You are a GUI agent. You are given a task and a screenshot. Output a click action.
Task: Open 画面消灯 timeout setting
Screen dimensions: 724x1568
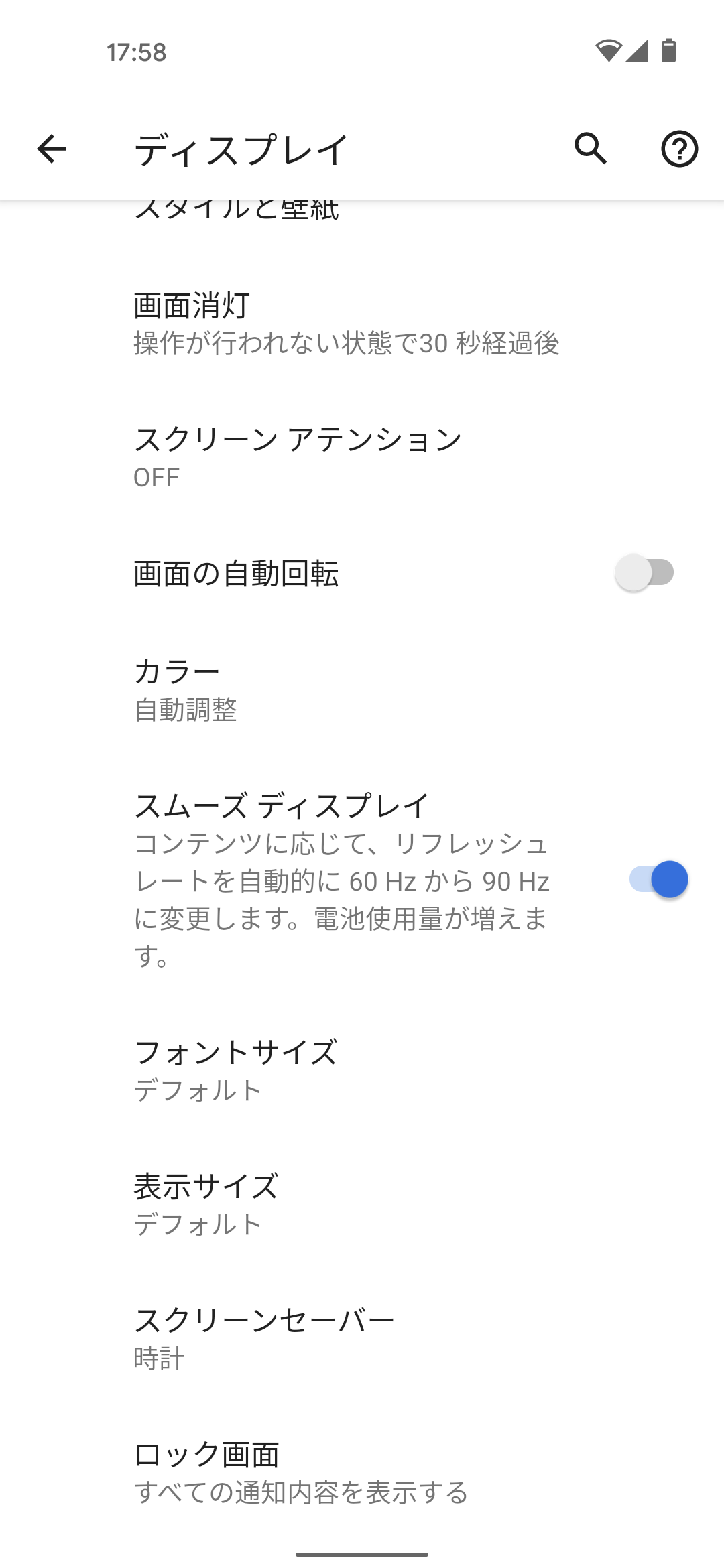click(345, 324)
